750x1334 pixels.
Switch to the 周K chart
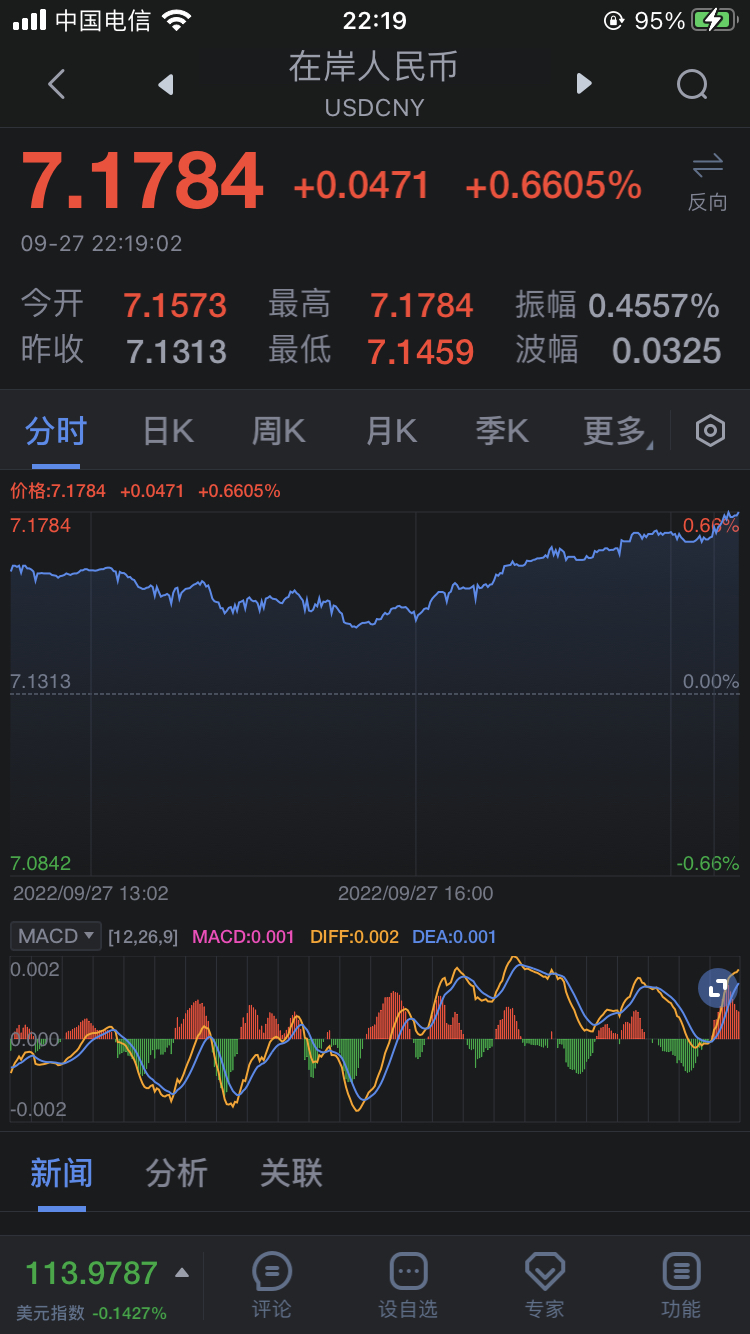coord(278,431)
